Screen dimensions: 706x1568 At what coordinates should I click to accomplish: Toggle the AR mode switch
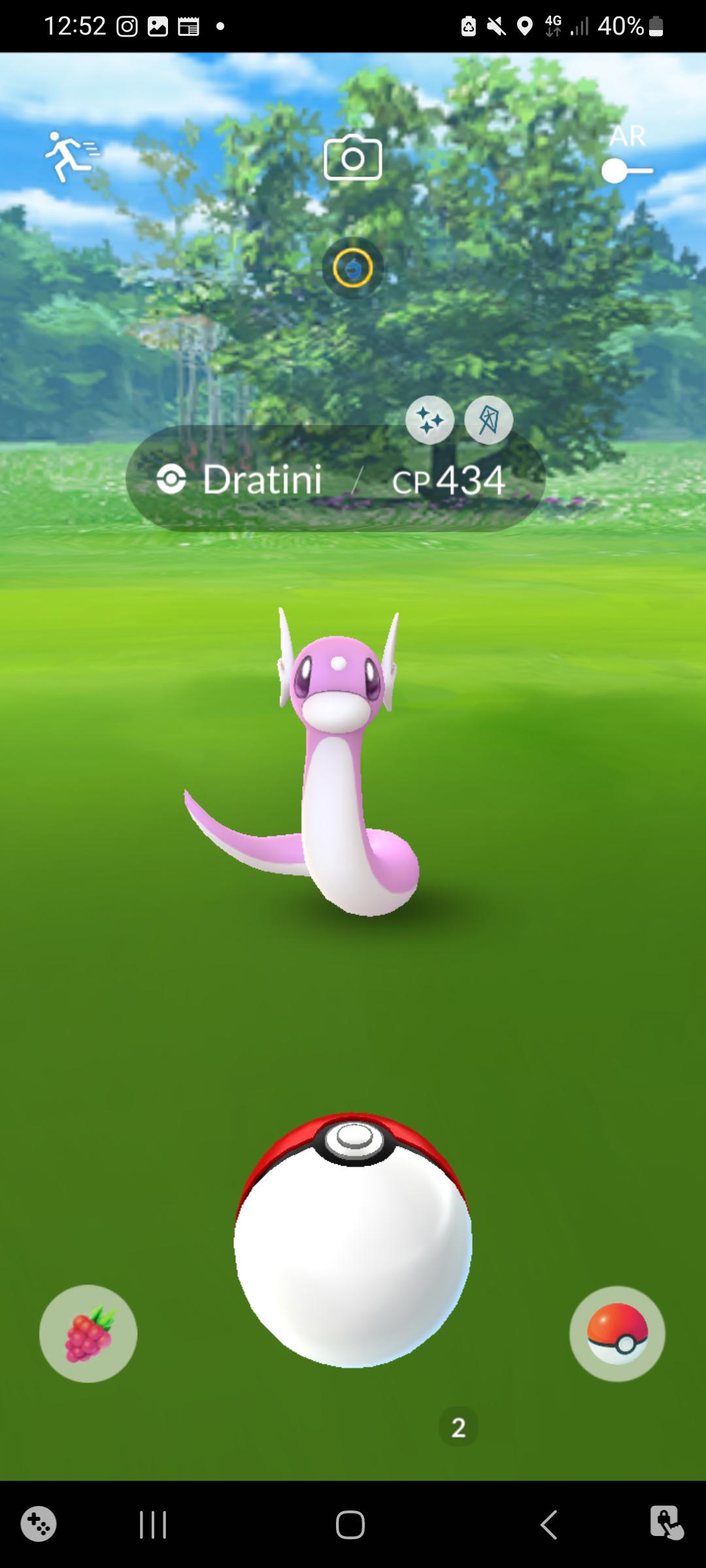[627, 171]
